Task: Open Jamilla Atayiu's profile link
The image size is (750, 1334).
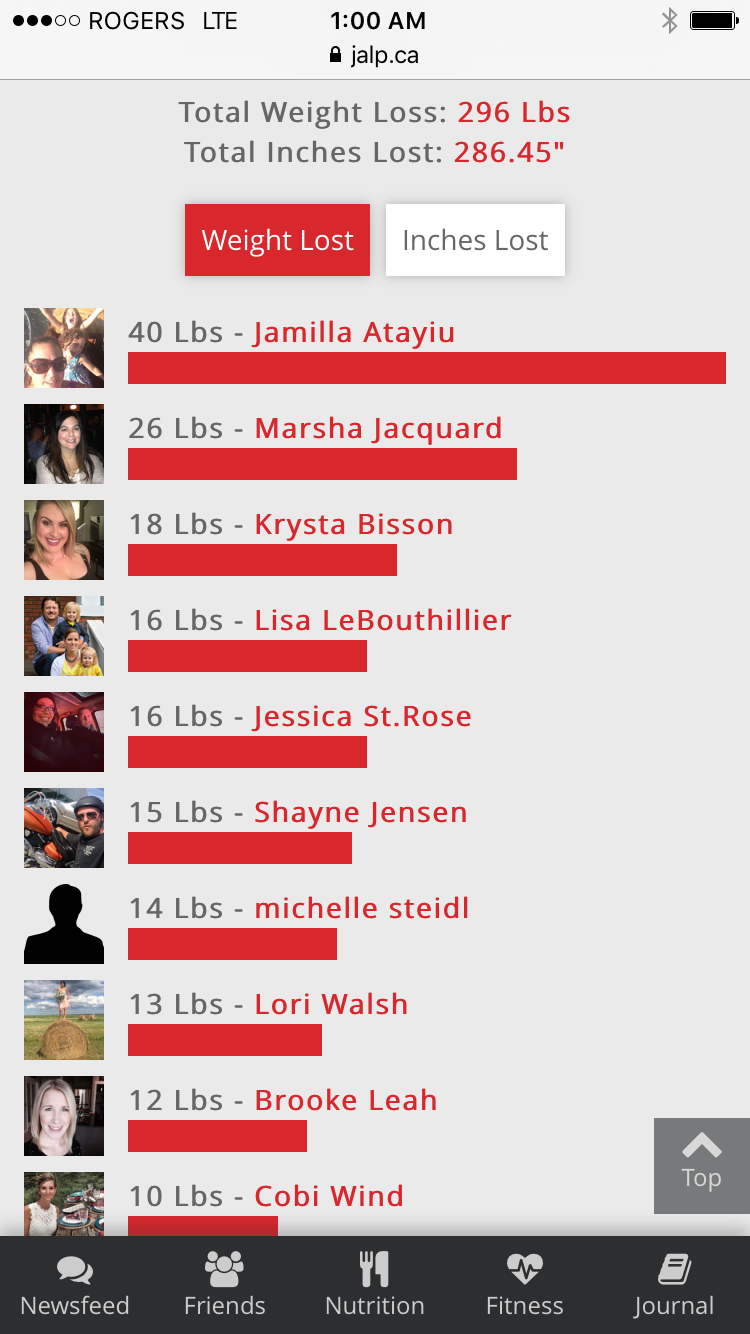Action: [x=354, y=332]
